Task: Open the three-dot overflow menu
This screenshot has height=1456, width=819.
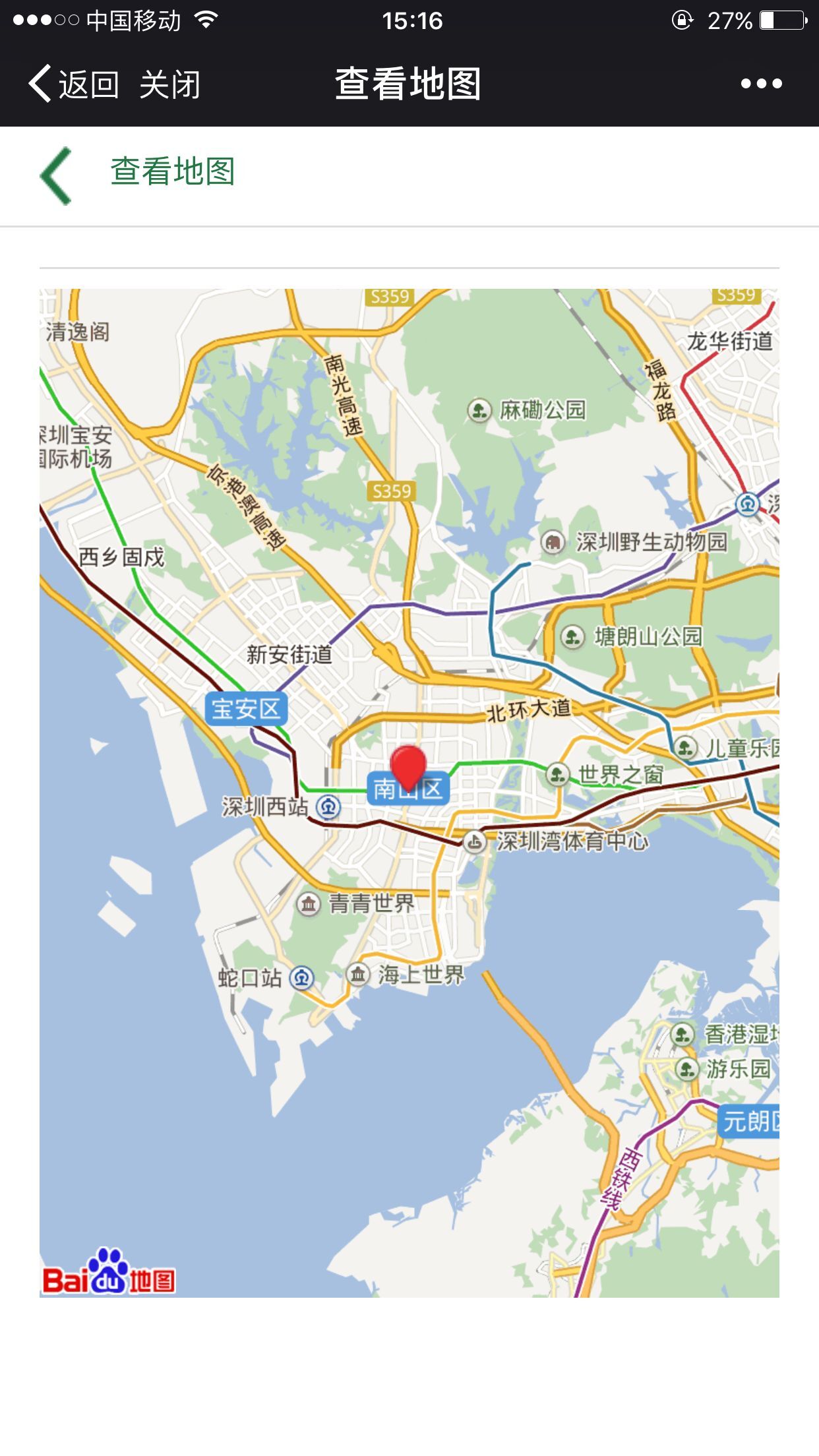Action: tap(761, 84)
